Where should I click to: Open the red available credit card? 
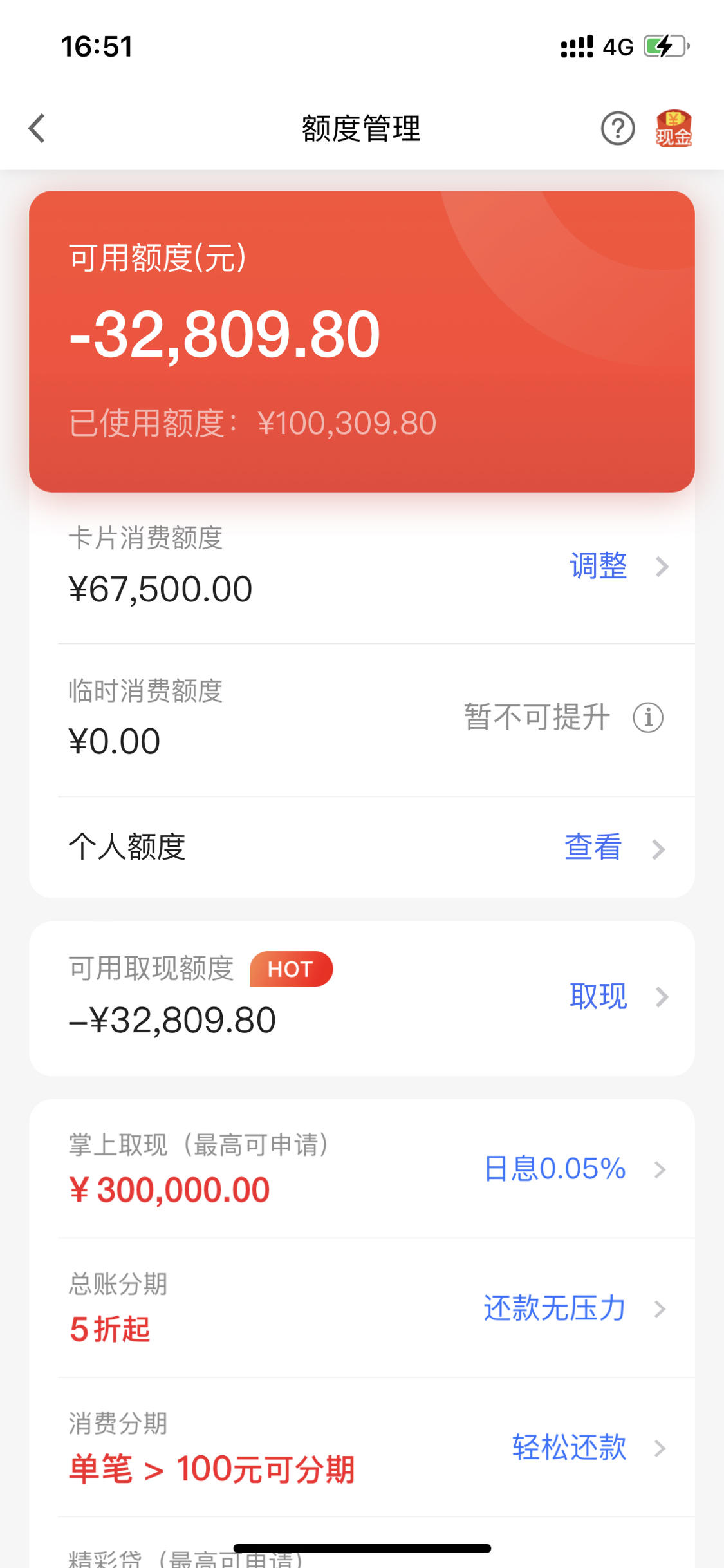tap(362, 341)
